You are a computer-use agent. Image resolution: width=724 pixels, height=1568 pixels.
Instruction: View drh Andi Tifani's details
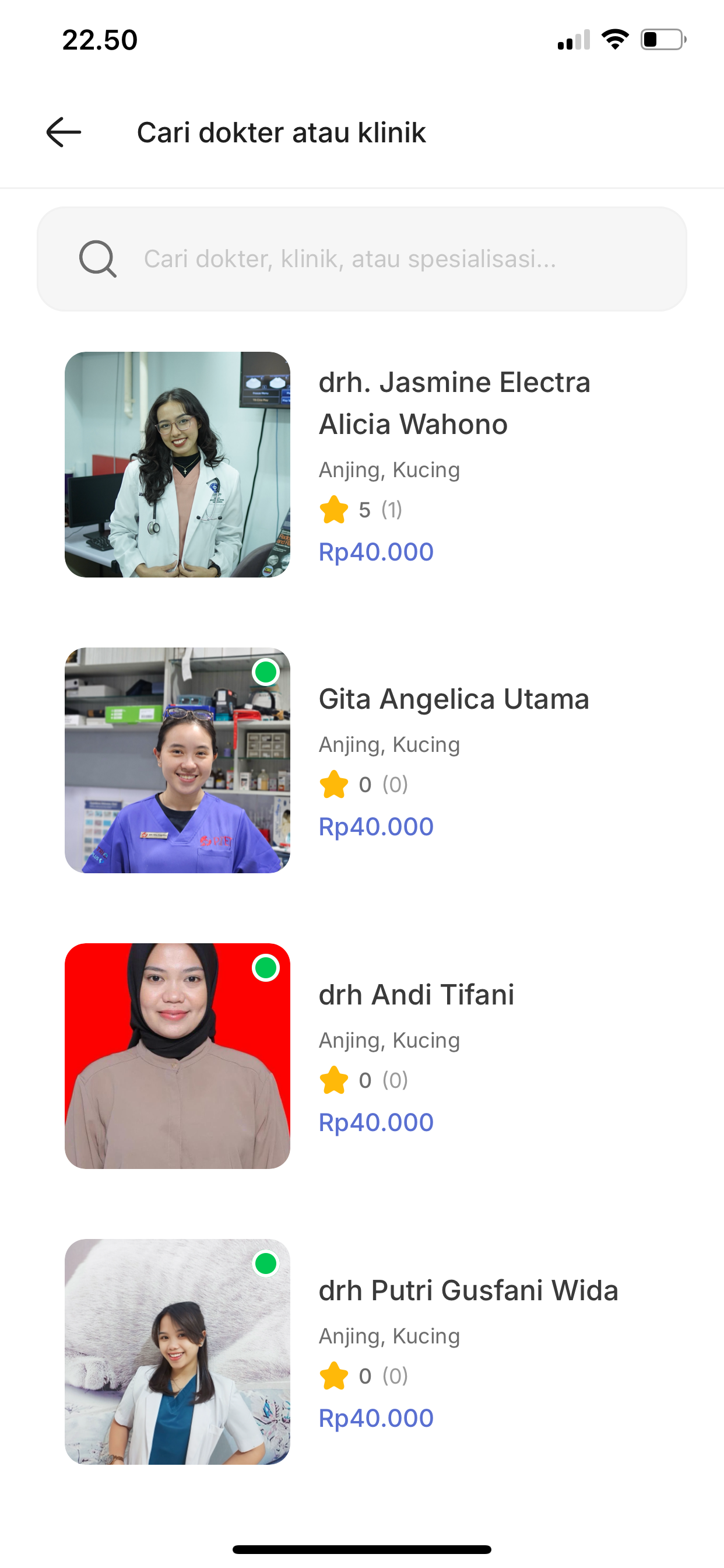tap(362, 1056)
